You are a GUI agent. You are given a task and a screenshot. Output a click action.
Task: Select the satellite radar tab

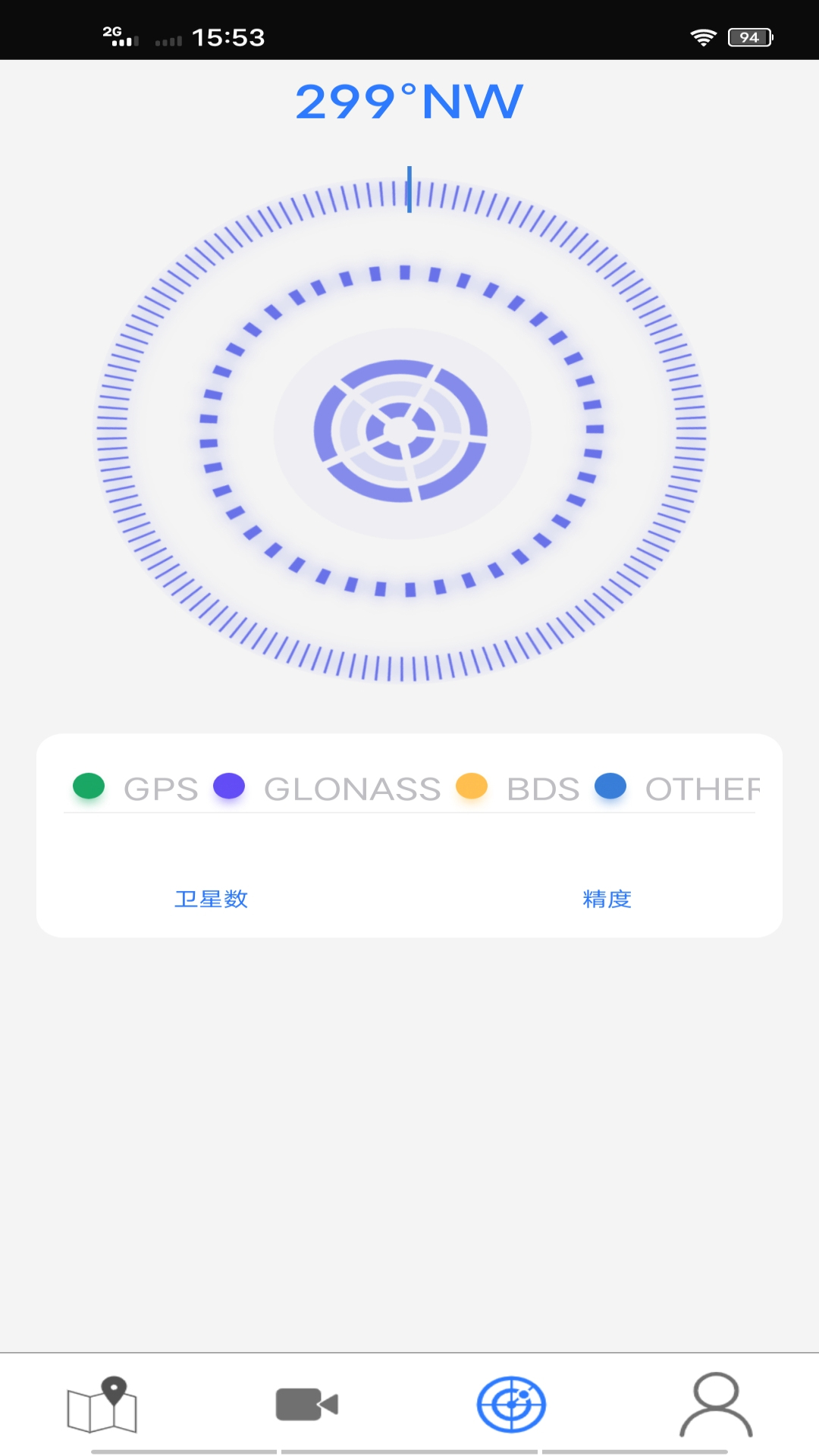(511, 1404)
